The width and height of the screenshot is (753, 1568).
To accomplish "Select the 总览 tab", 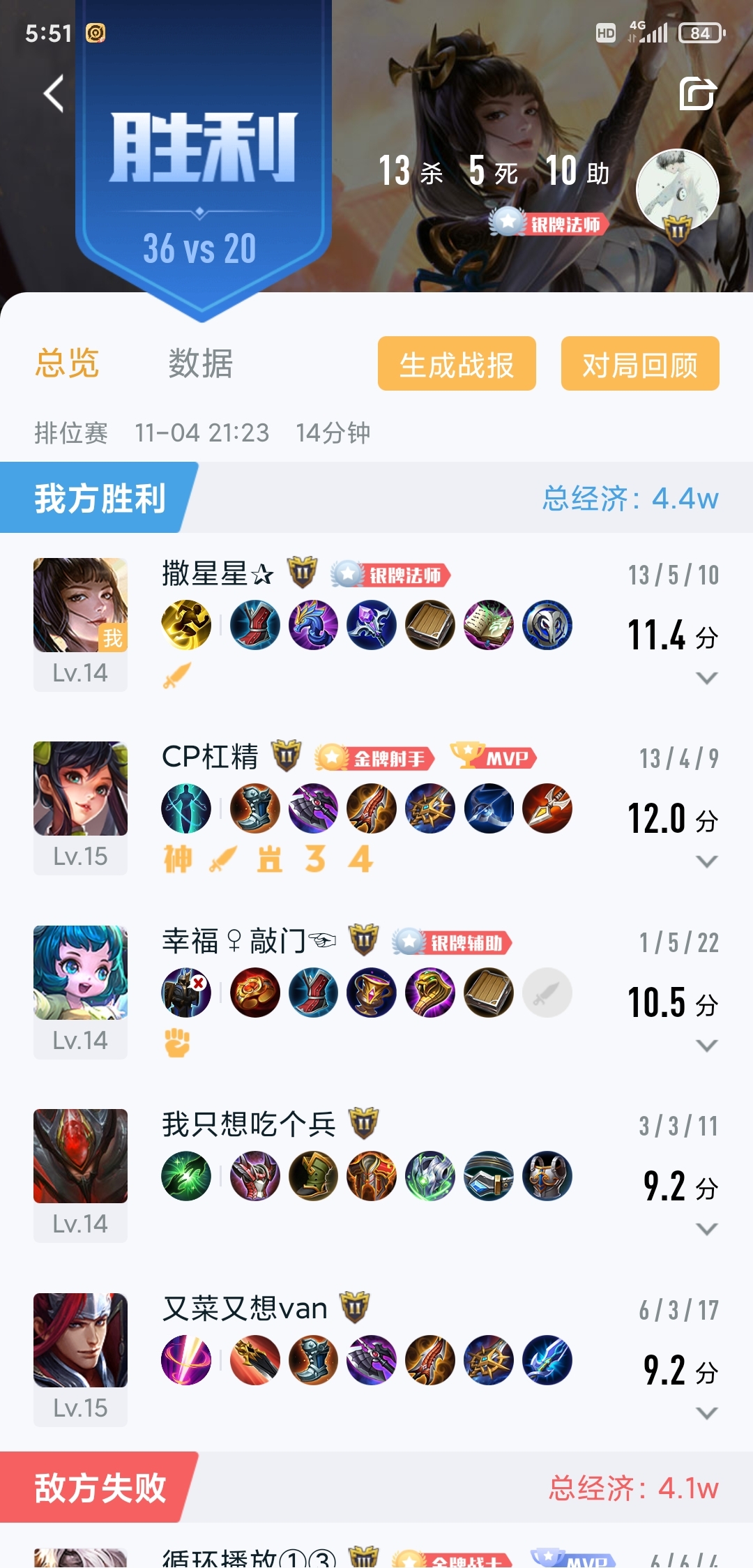I will 67,363.
